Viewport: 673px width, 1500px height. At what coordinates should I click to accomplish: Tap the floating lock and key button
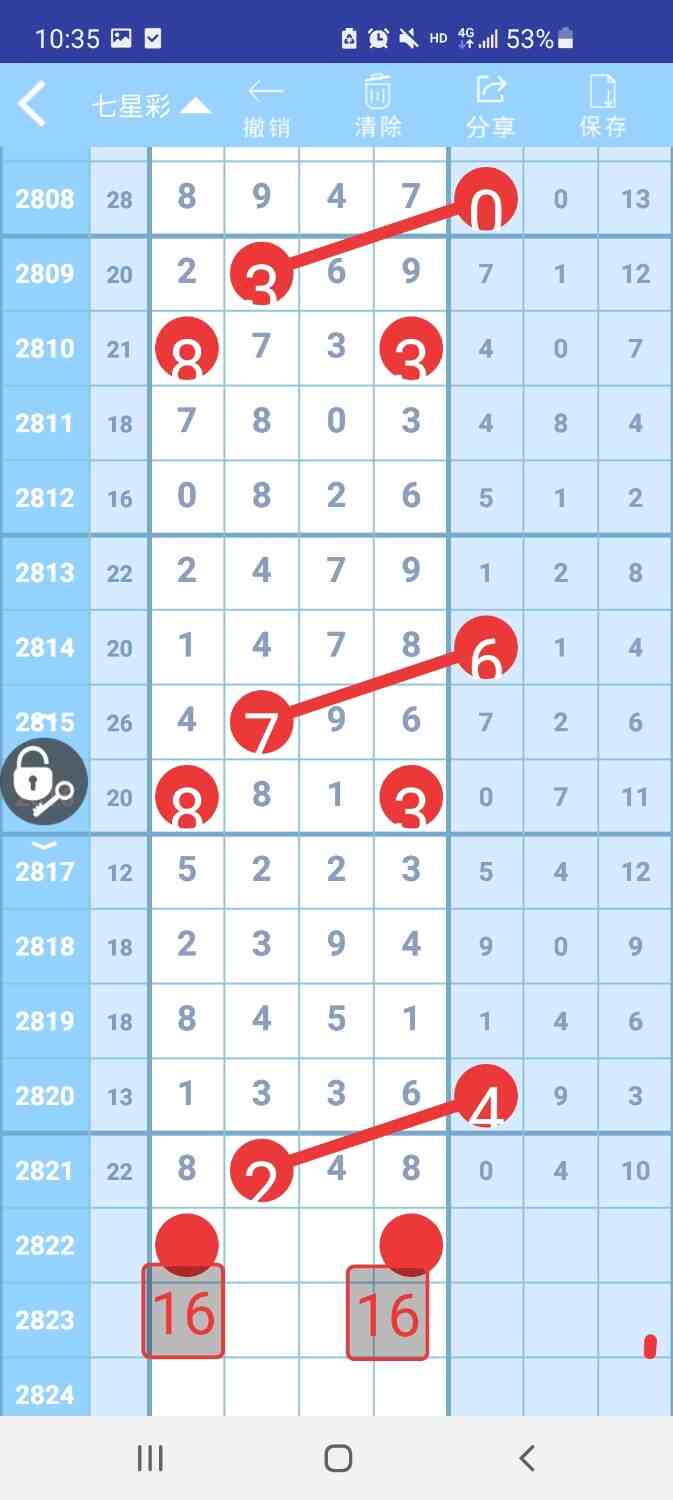click(43, 783)
